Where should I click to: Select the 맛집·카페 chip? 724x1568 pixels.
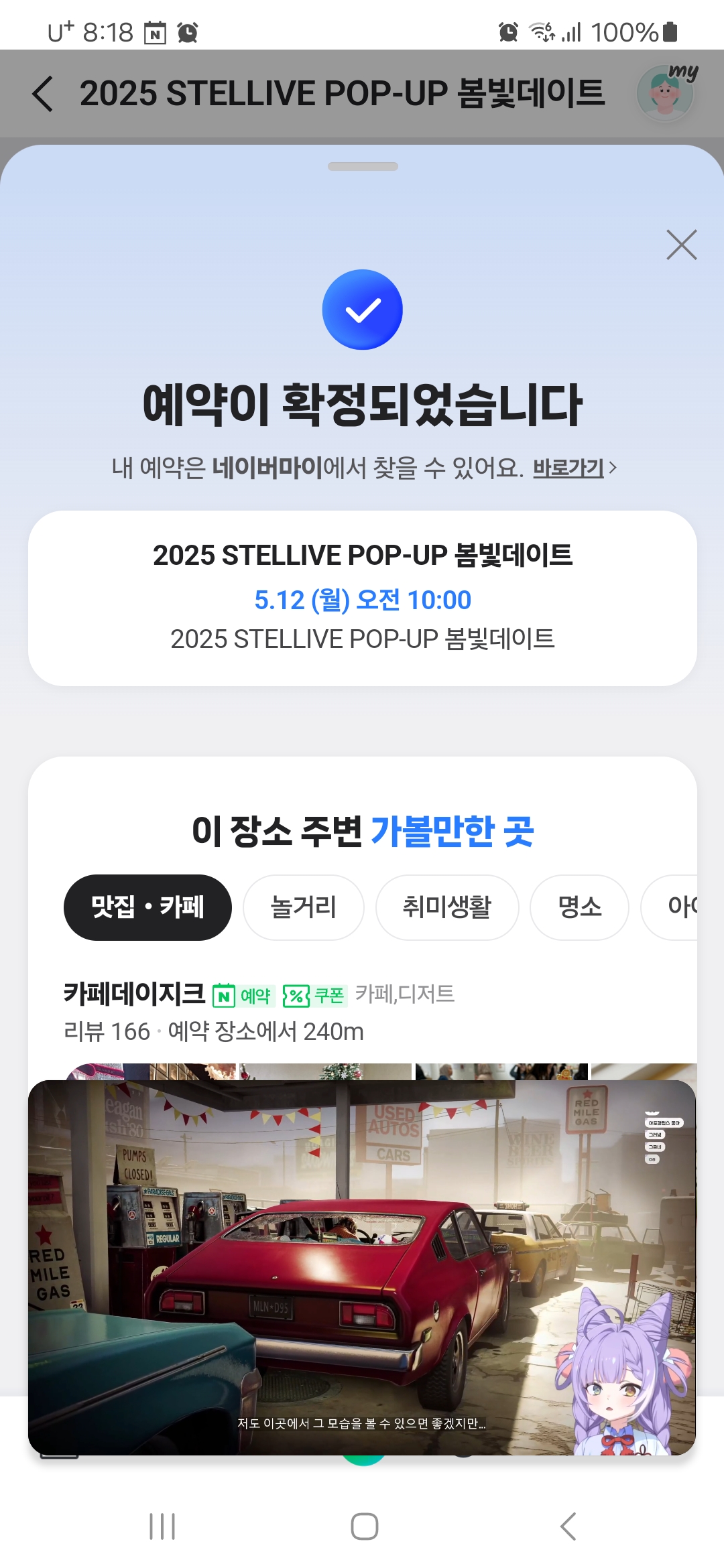147,907
